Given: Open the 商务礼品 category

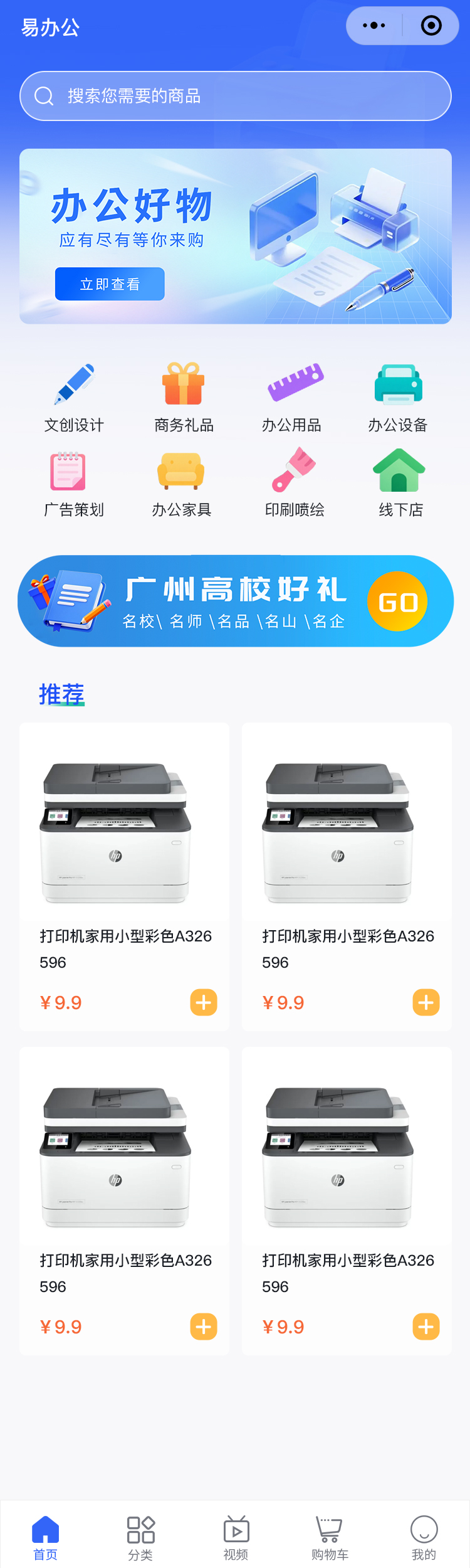Looking at the screenshot, I should [184, 398].
